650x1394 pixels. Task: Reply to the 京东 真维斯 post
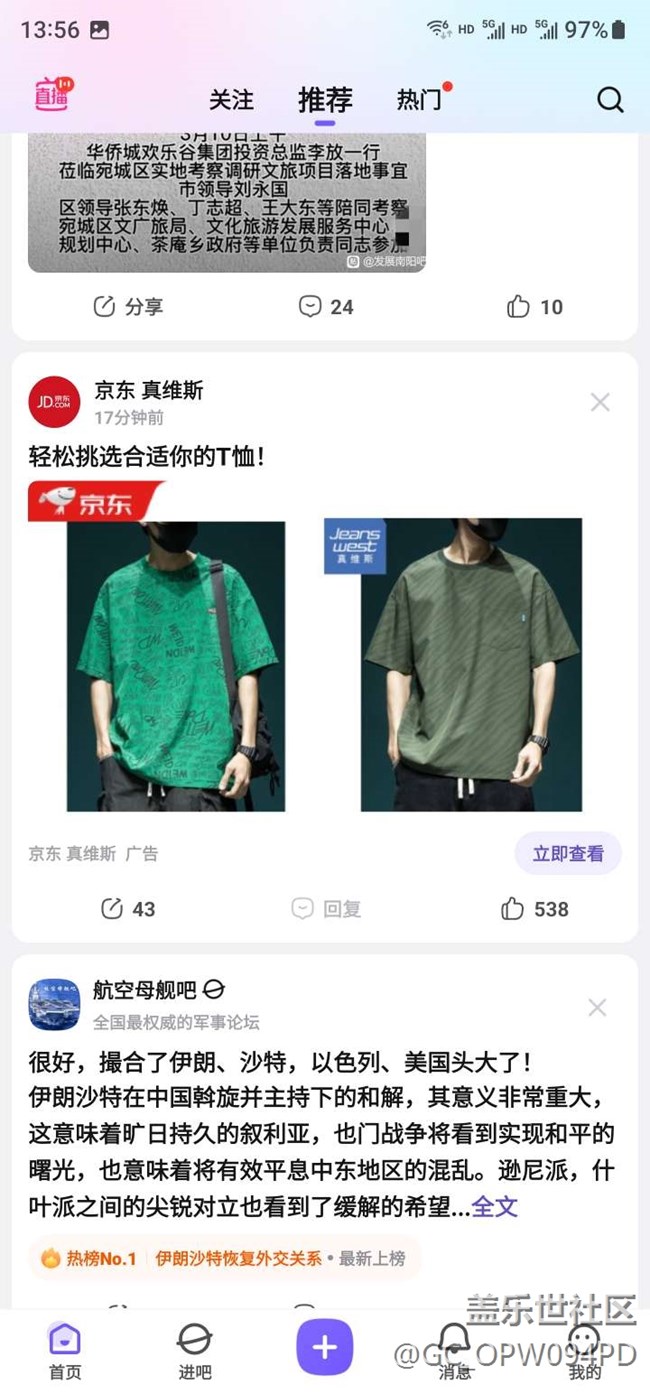(x=326, y=909)
